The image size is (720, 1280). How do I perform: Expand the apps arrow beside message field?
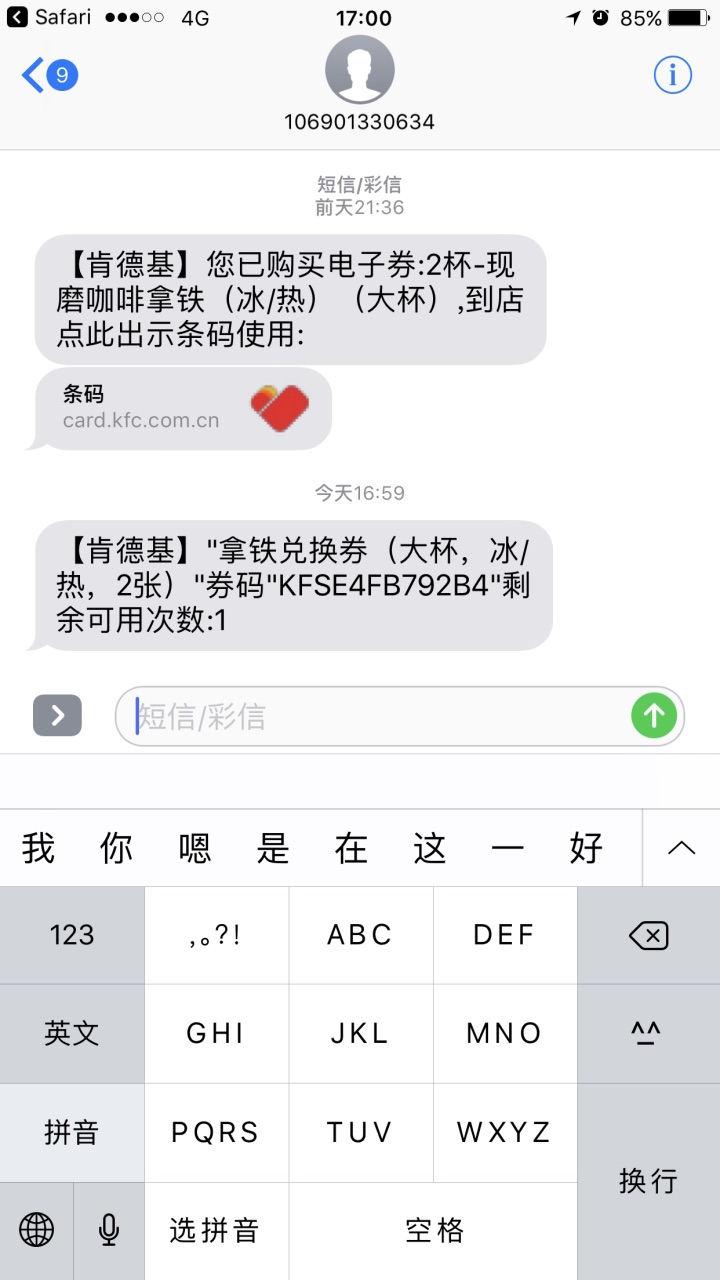pos(57,715)
